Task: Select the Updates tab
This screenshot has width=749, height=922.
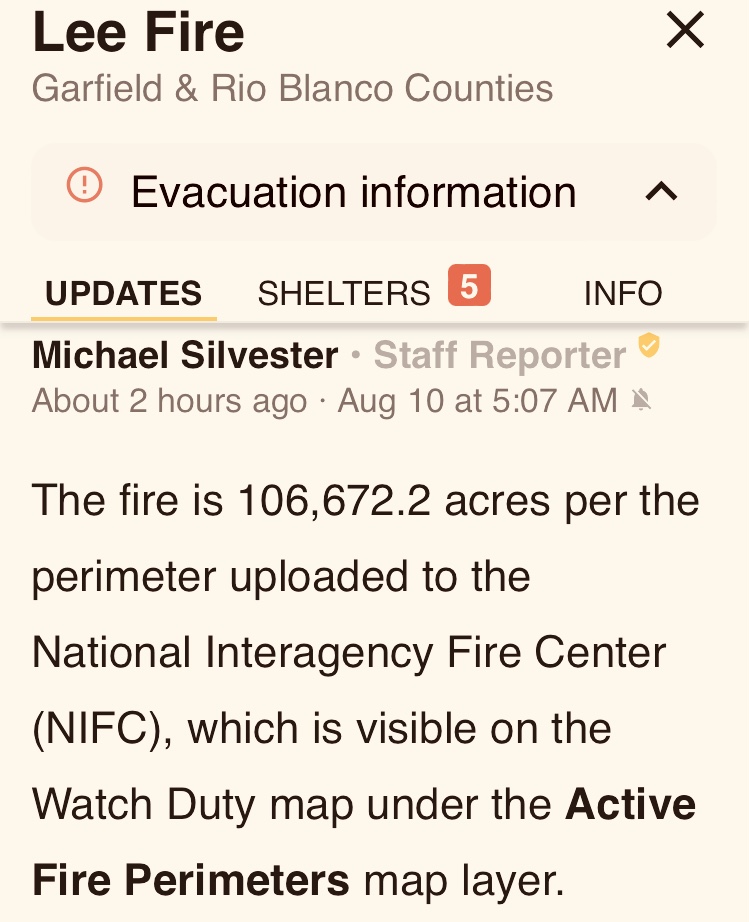Action: point(124,293)
